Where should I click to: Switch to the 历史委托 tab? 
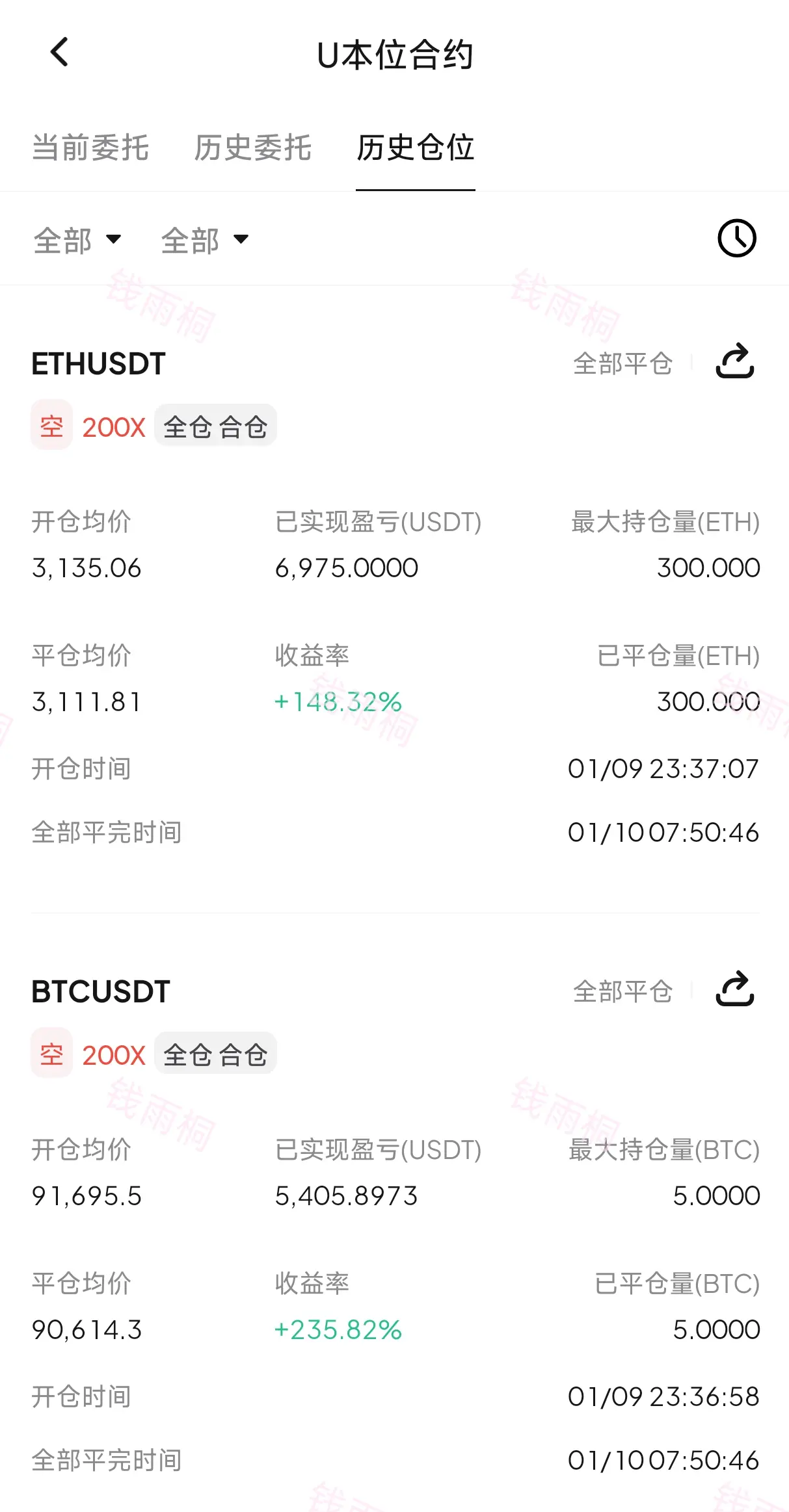253,148
